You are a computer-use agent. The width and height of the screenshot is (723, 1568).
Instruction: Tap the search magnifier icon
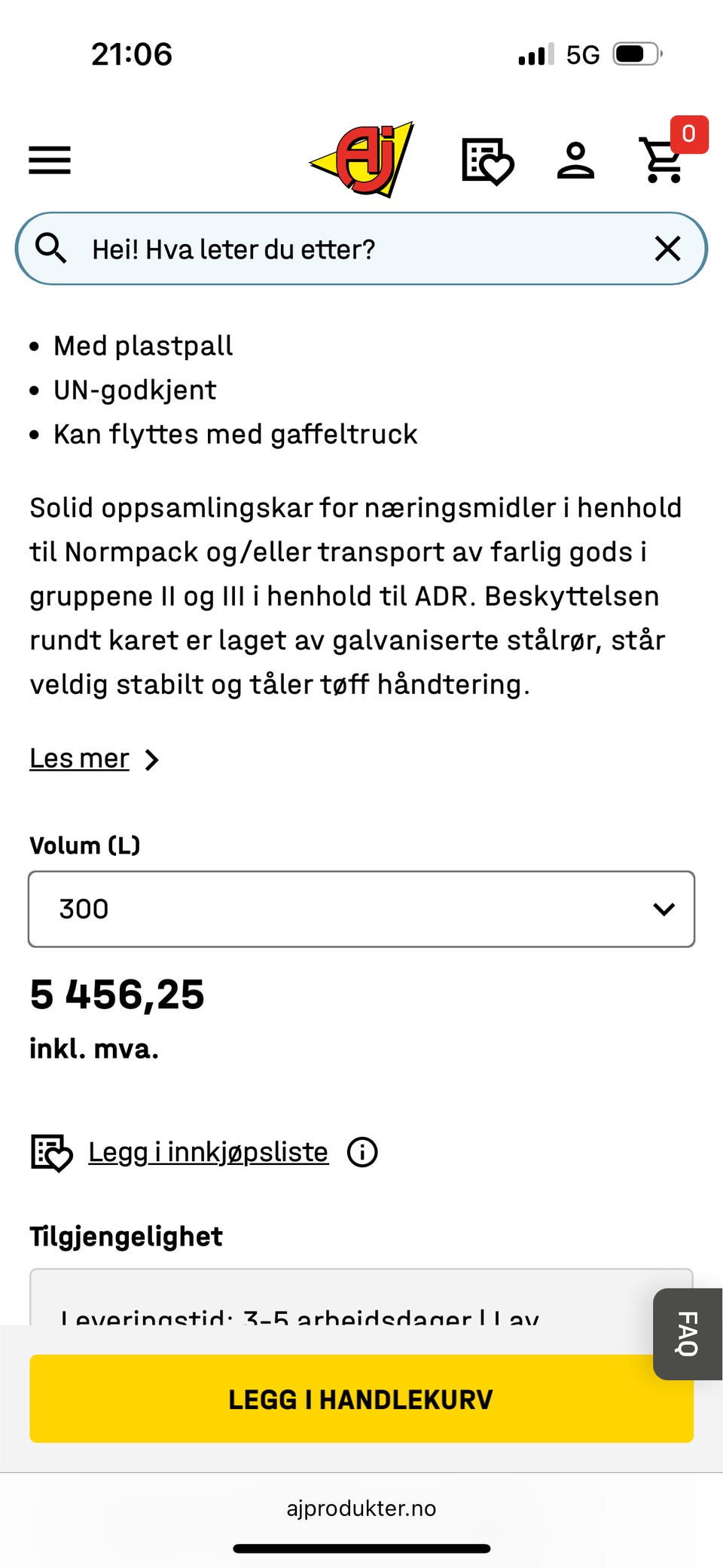[51, 249]
